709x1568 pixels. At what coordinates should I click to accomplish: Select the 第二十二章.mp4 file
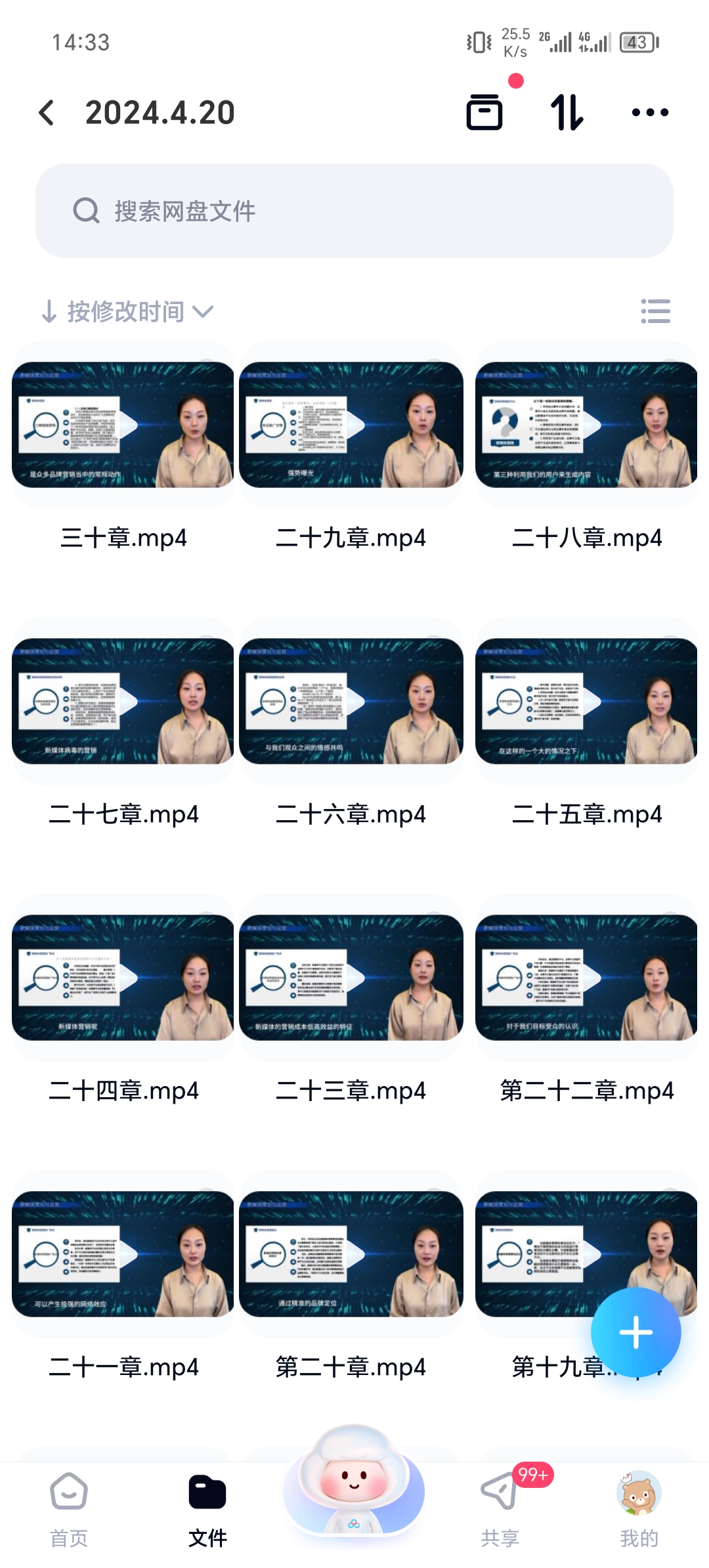click(x=586, y=978)
